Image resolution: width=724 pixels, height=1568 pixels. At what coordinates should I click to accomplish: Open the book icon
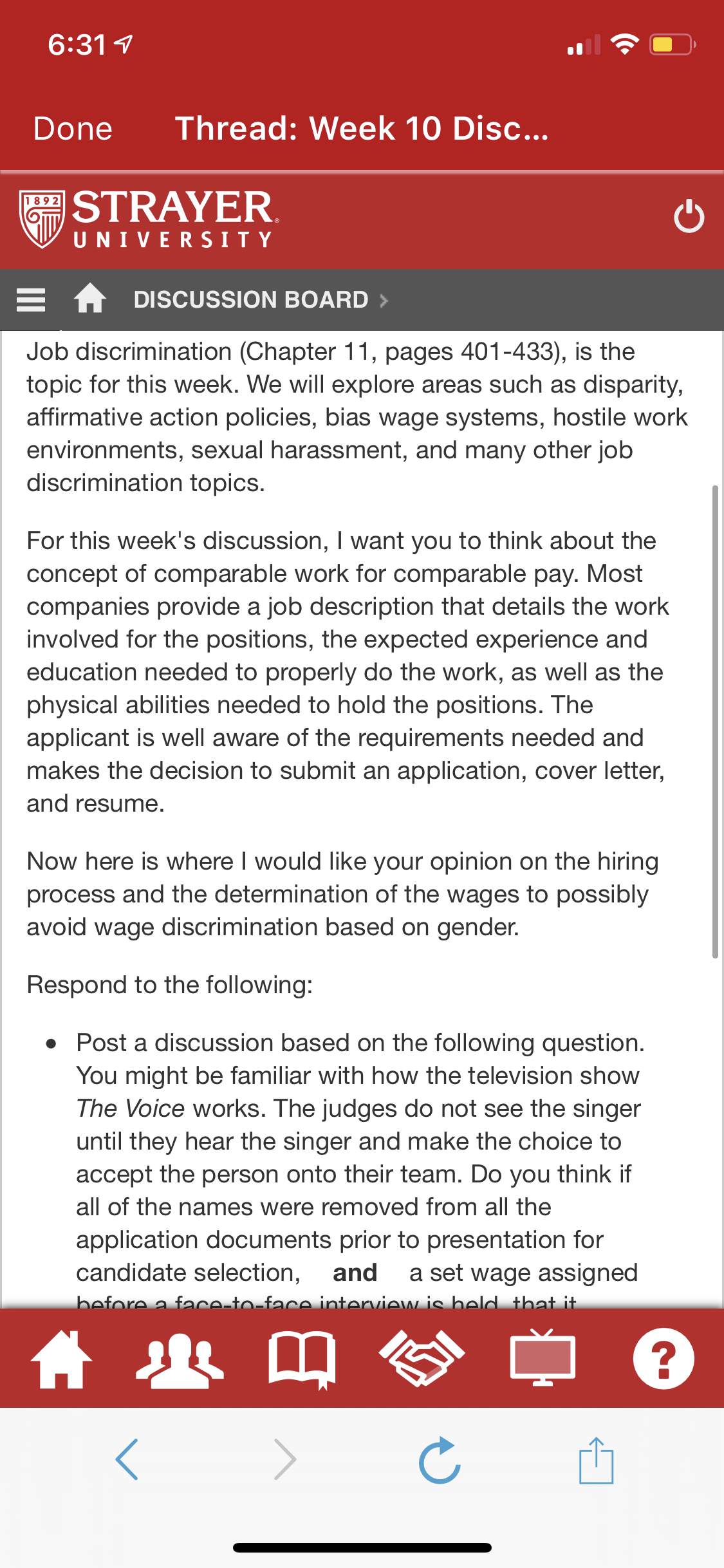[302, 1359]
